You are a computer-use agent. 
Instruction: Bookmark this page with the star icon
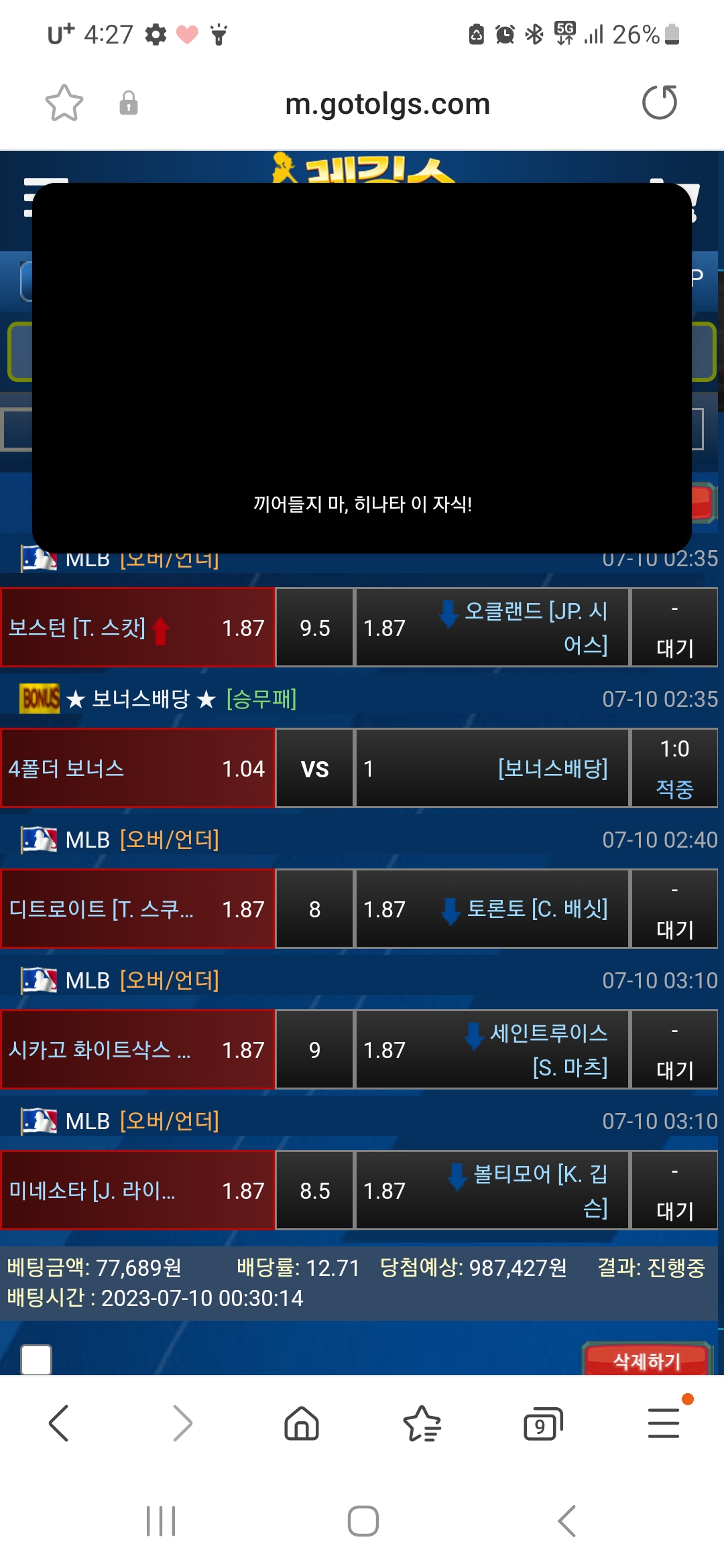(64, 103)
